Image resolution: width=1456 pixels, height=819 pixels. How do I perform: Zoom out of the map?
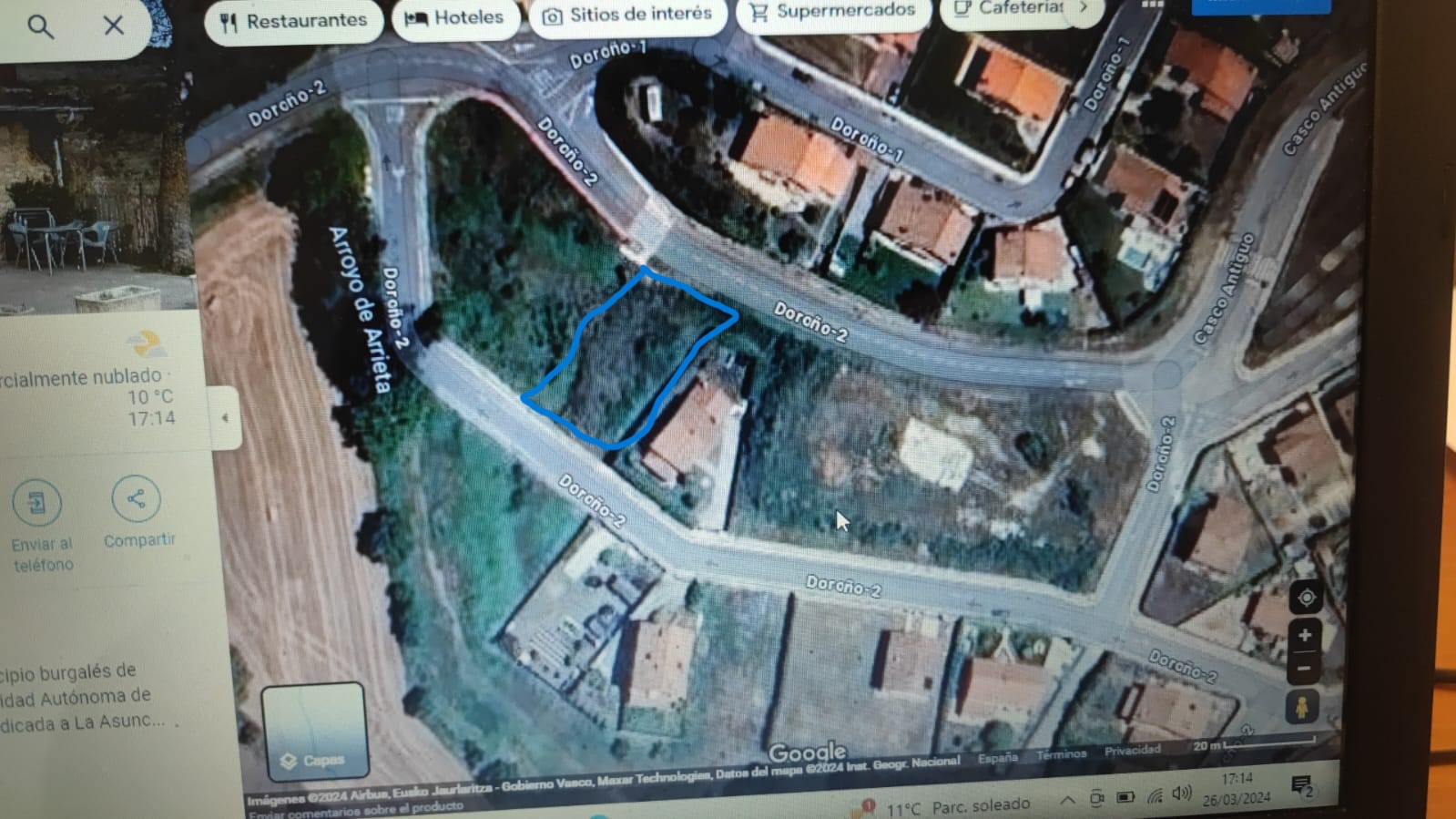click(1304, 670)
